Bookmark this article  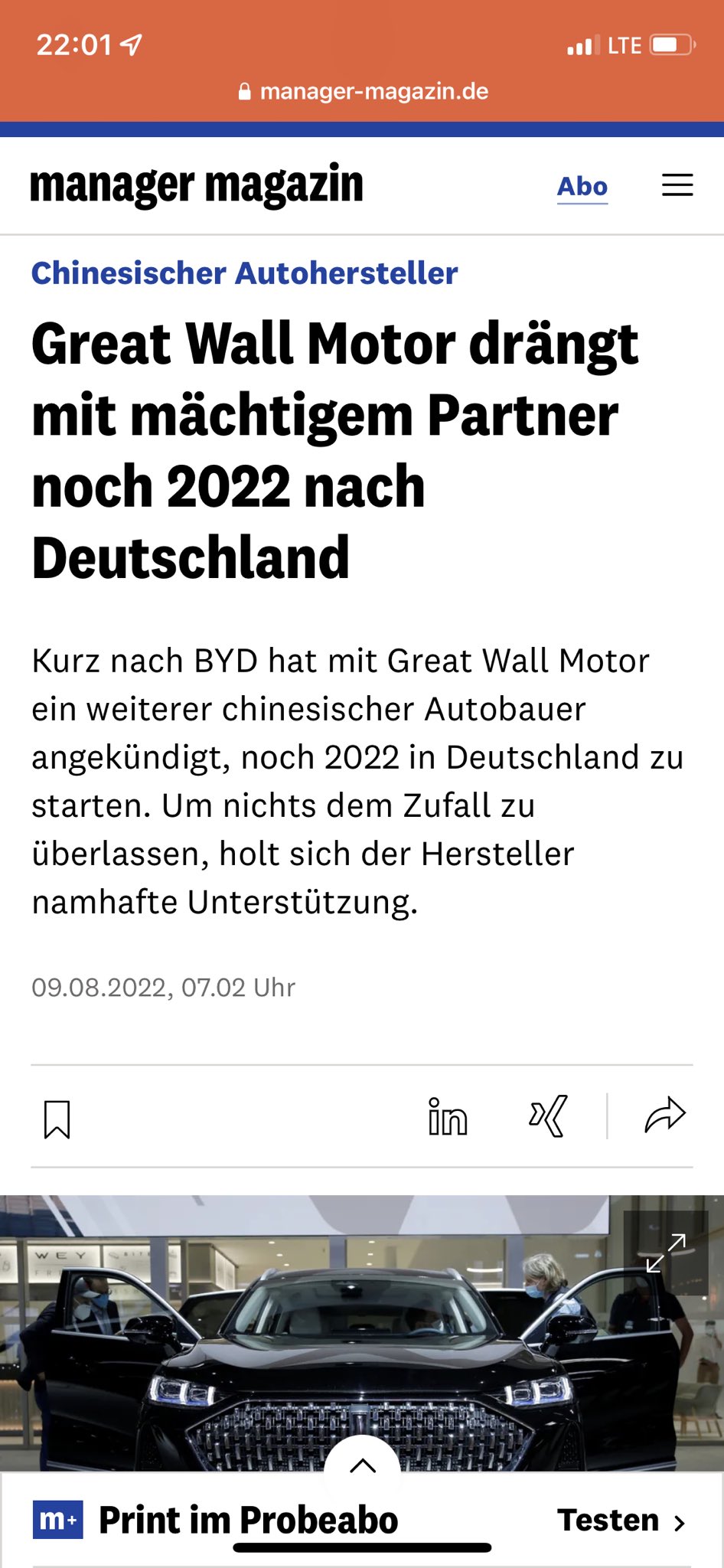[x=57, y=1119]
